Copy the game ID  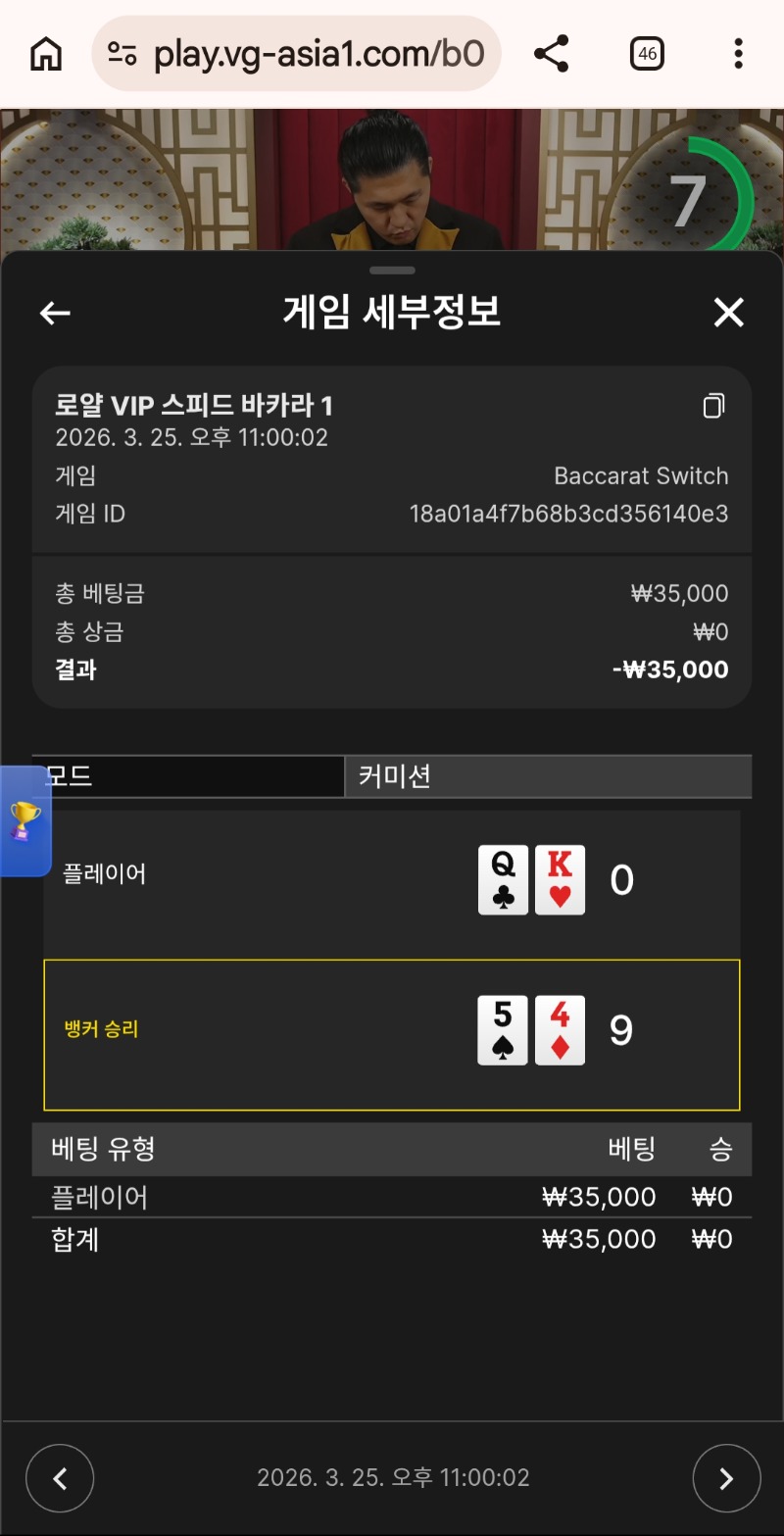714,406
